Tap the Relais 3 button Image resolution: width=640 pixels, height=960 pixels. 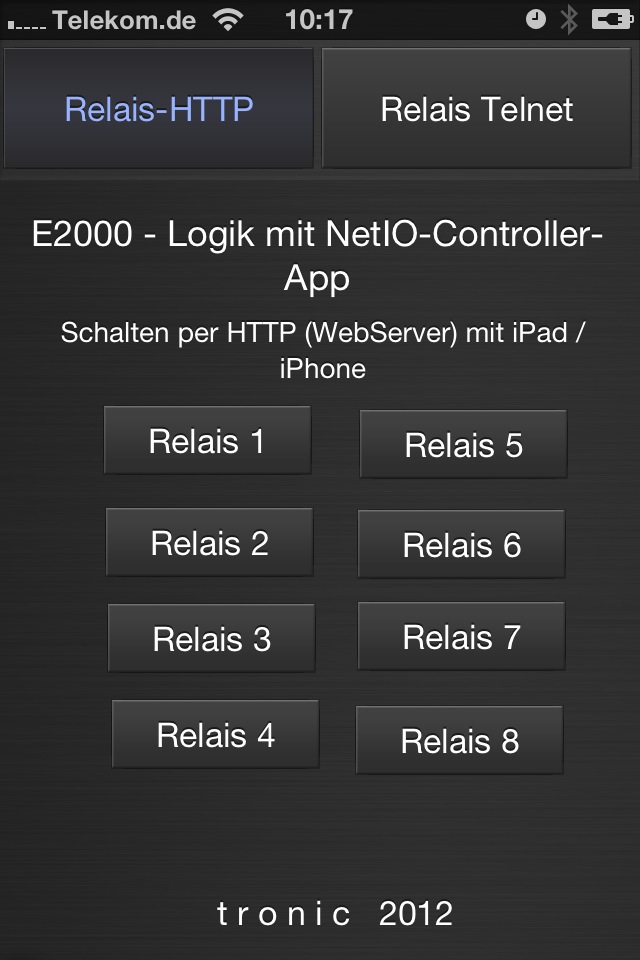pos(211,639)
